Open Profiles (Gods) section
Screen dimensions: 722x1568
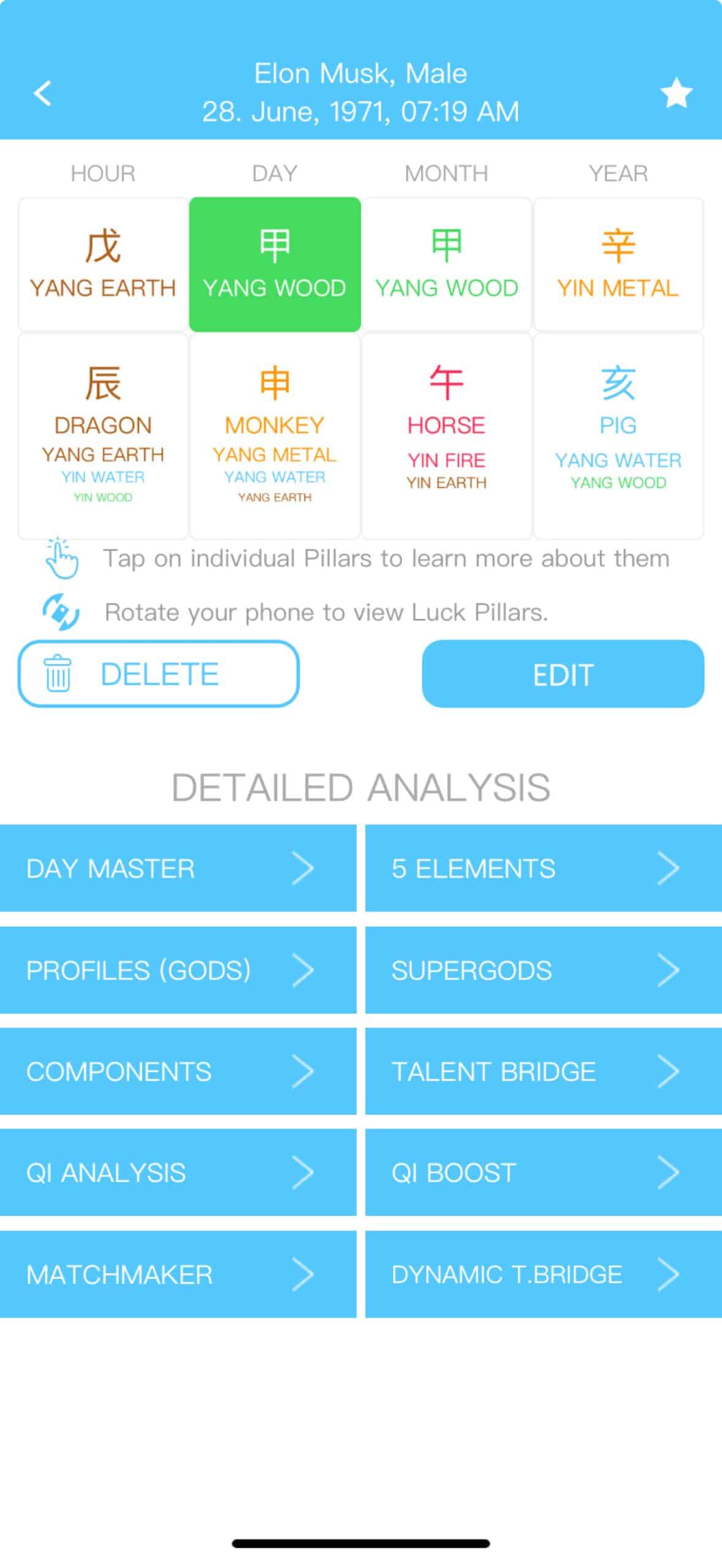(178, 970)
